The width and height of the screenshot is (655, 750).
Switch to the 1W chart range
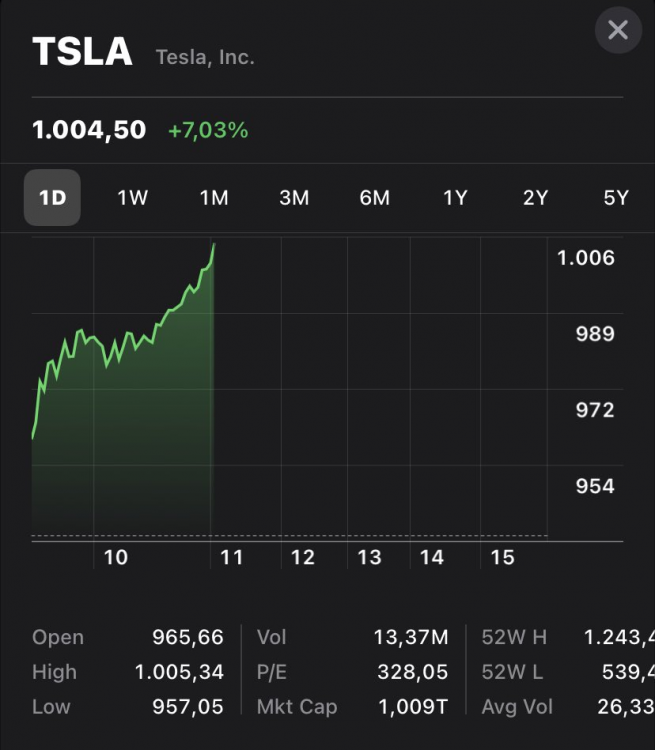point(133,198)
